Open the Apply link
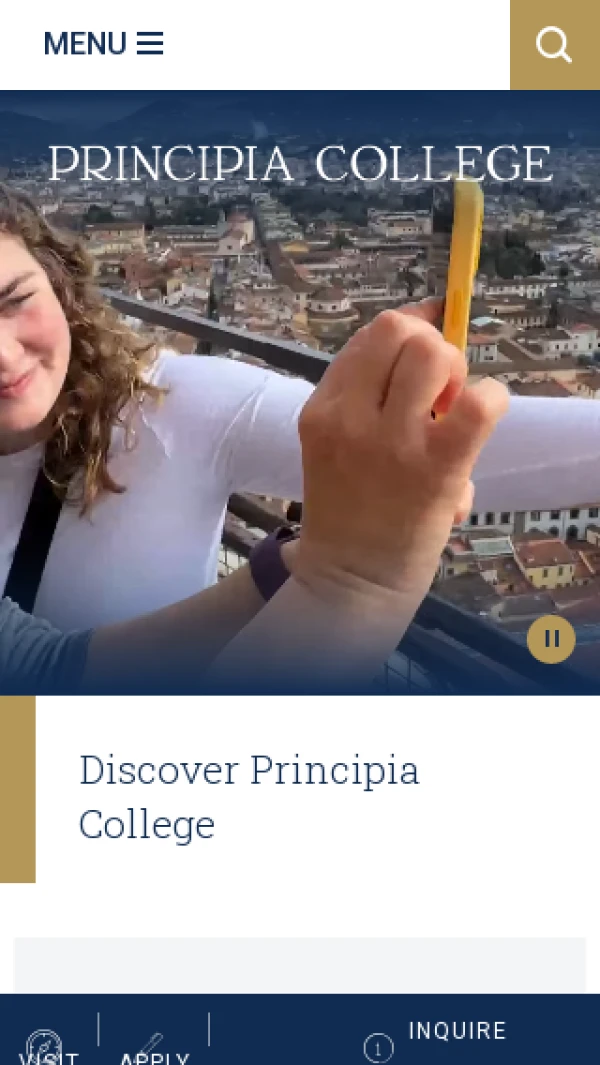The image size is (600, 1065). point(154,1045)
